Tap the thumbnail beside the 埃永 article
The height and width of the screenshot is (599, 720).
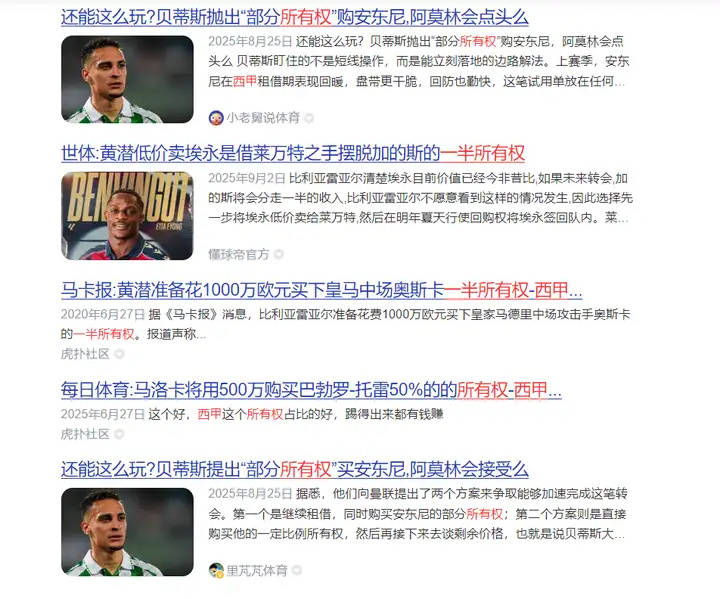127,215
